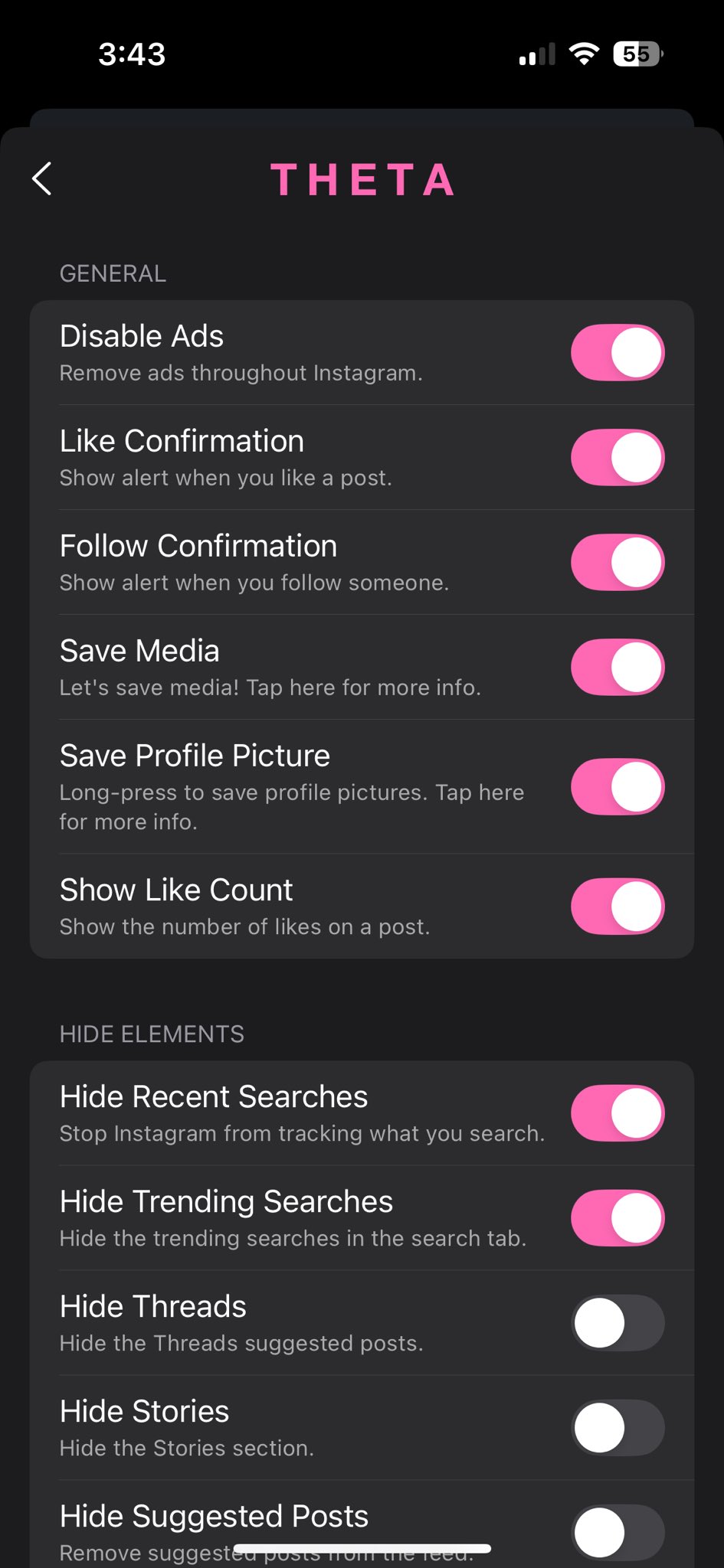Image resolution: width=724 pixels, height=1568 pixels.
Task: Disable Save Profile Picture
Action: (617, 786)
